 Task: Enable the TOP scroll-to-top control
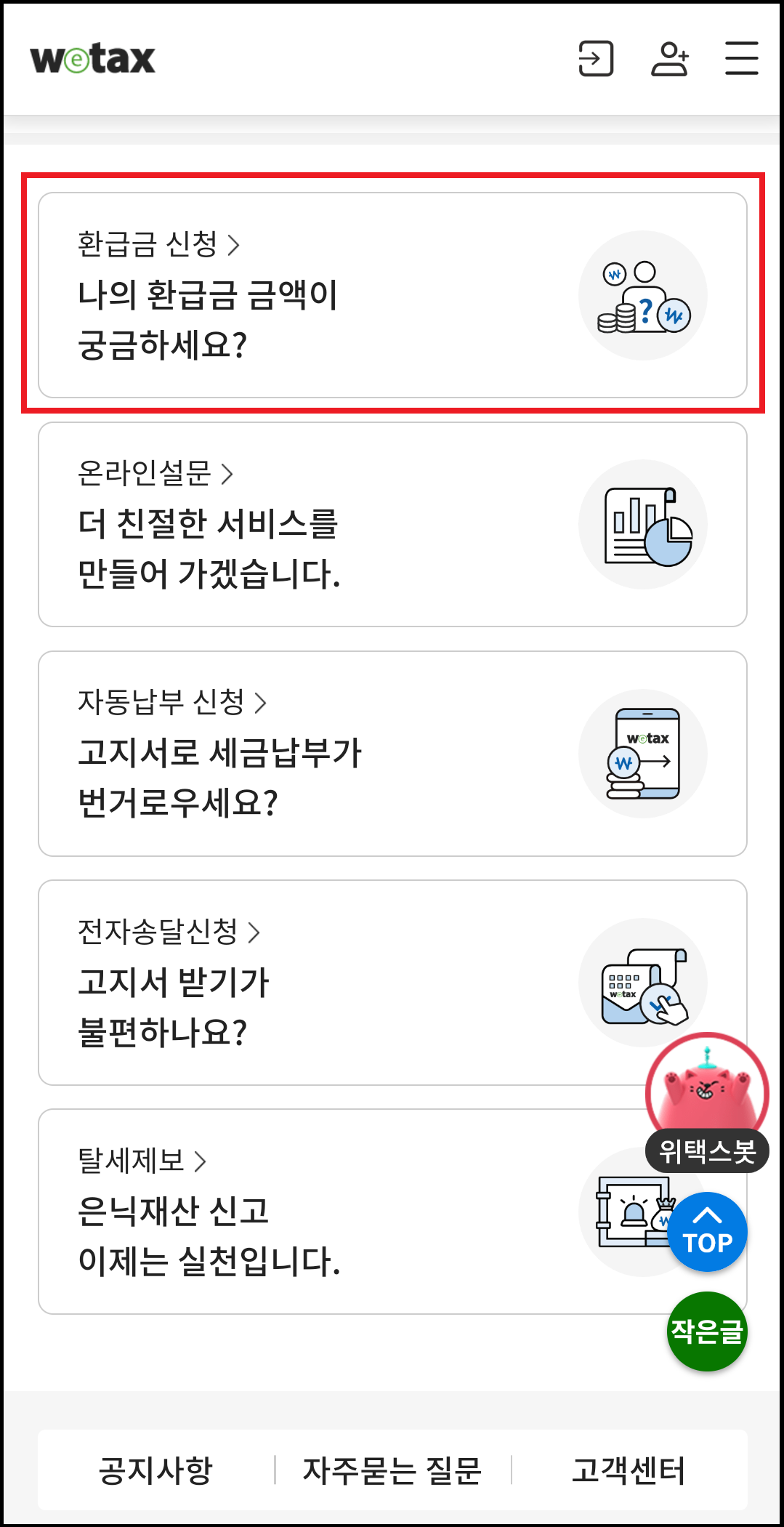coord(707,1230)
